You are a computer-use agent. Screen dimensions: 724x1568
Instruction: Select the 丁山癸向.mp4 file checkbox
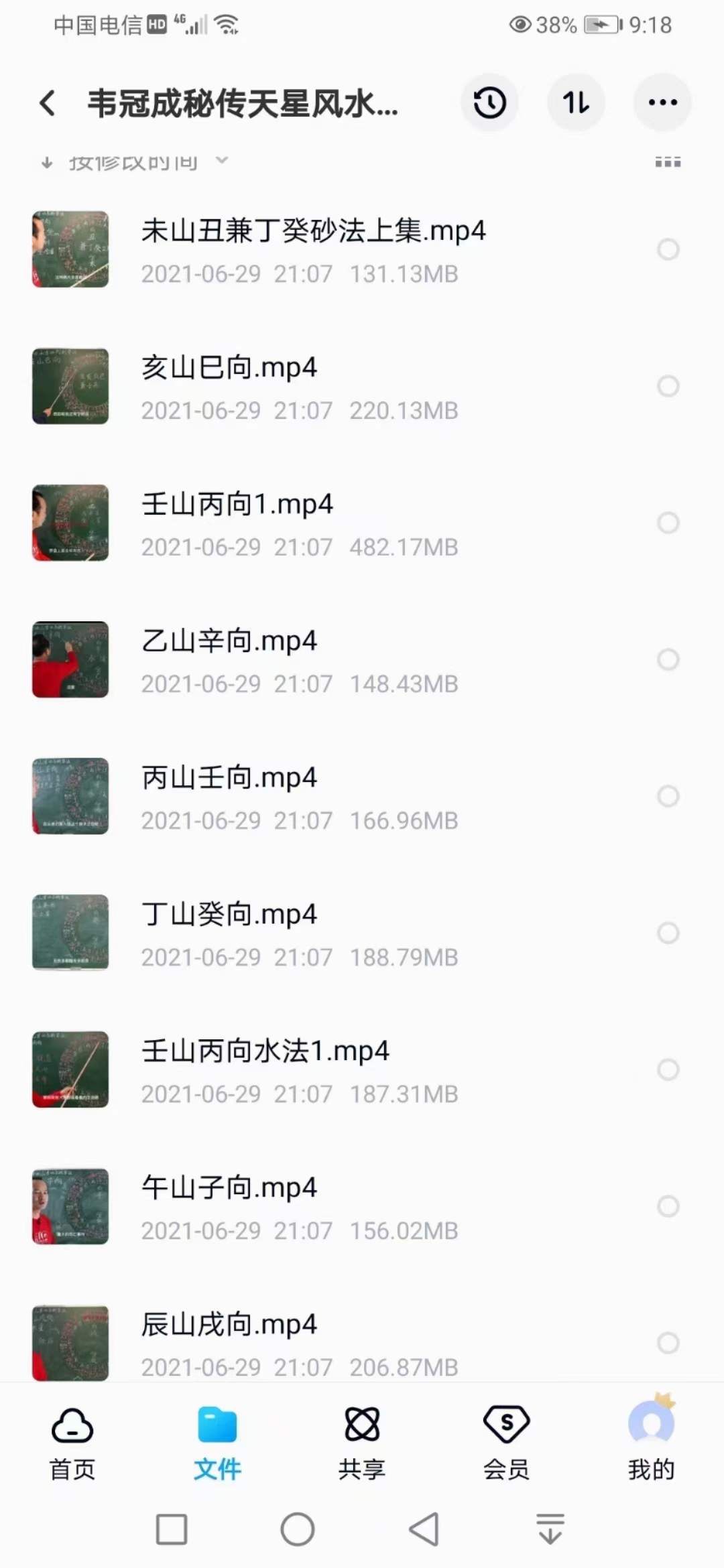[x=668, y=933]
